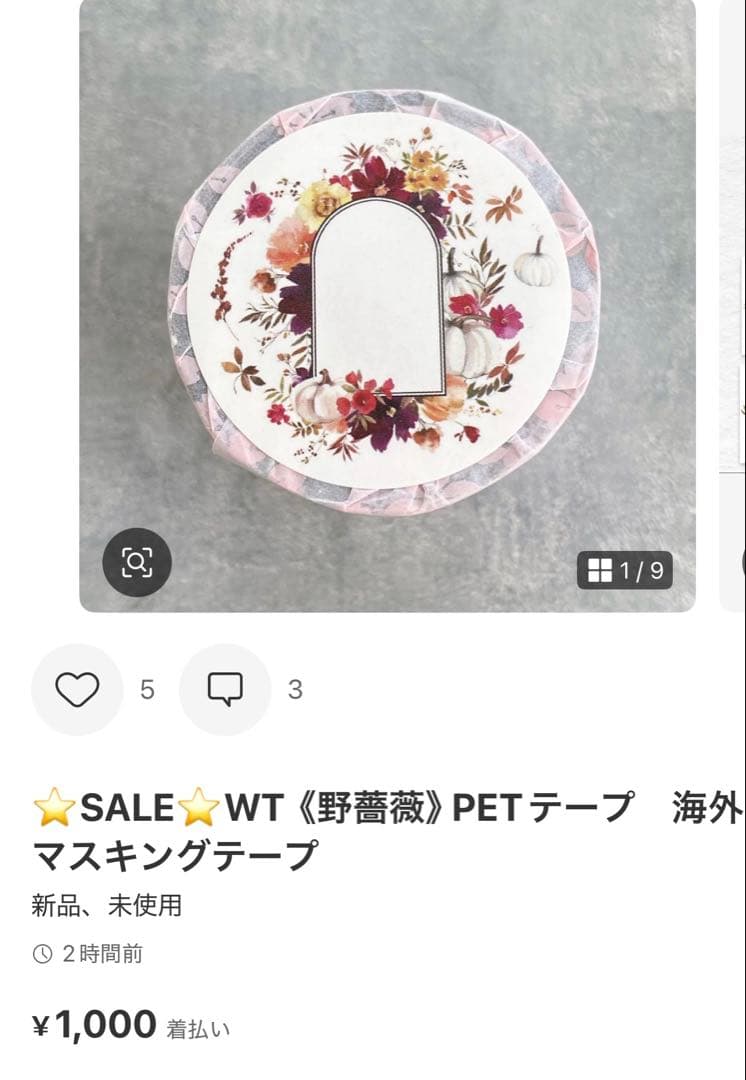
Task: Open the floral tape product photo
Action: tap(388, 300)
